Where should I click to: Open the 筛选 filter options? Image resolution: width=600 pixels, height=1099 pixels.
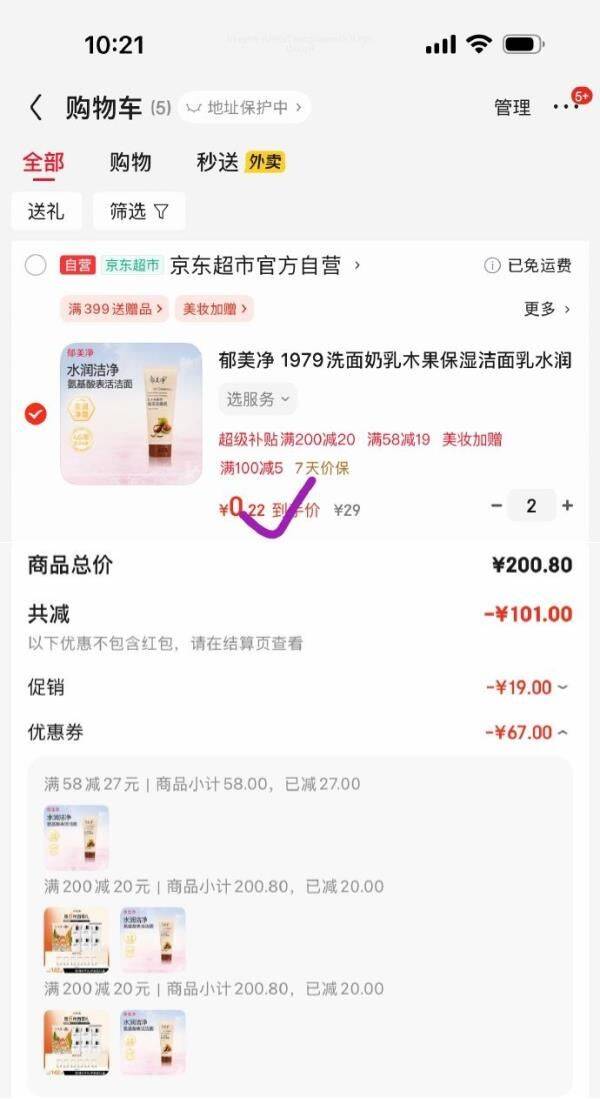(x=139, y=211)
